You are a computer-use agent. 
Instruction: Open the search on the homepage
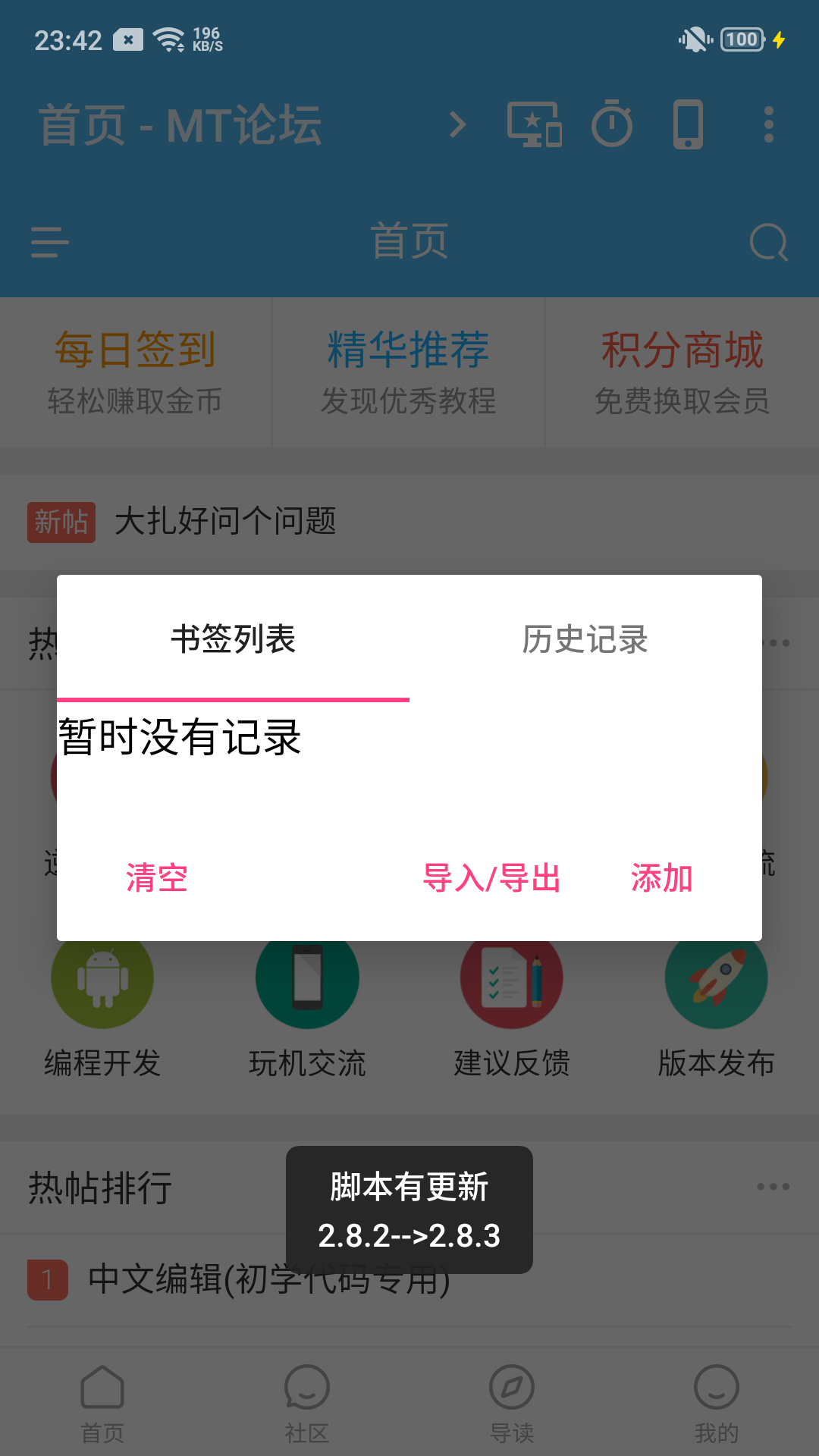tap(768, 243)
